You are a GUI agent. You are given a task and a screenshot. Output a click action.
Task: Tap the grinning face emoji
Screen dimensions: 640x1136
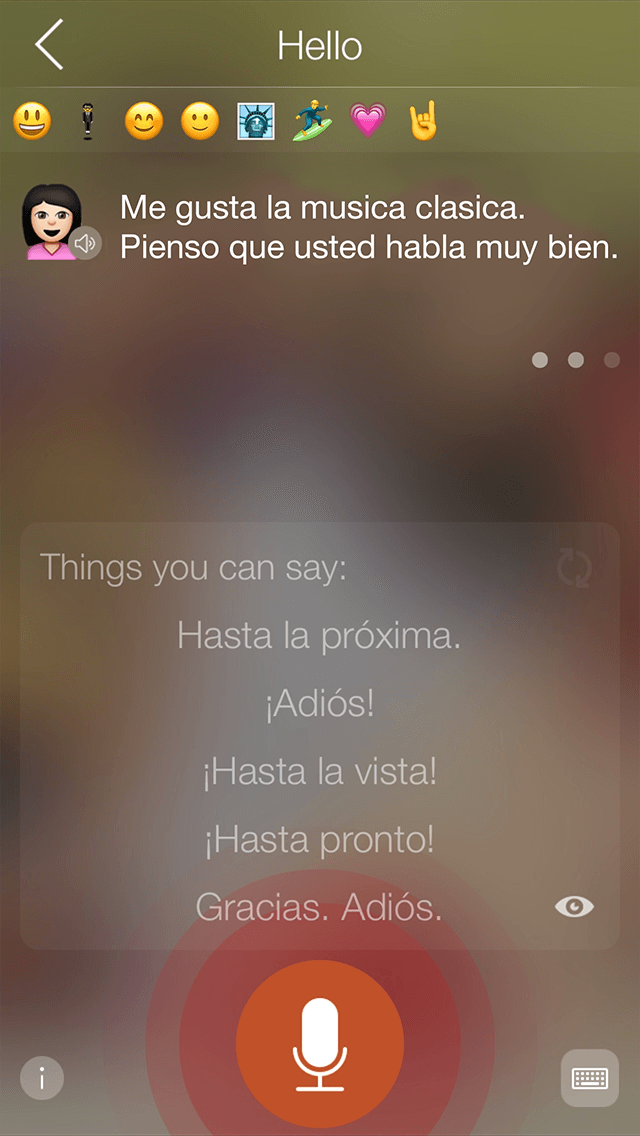tap(32, 121)
